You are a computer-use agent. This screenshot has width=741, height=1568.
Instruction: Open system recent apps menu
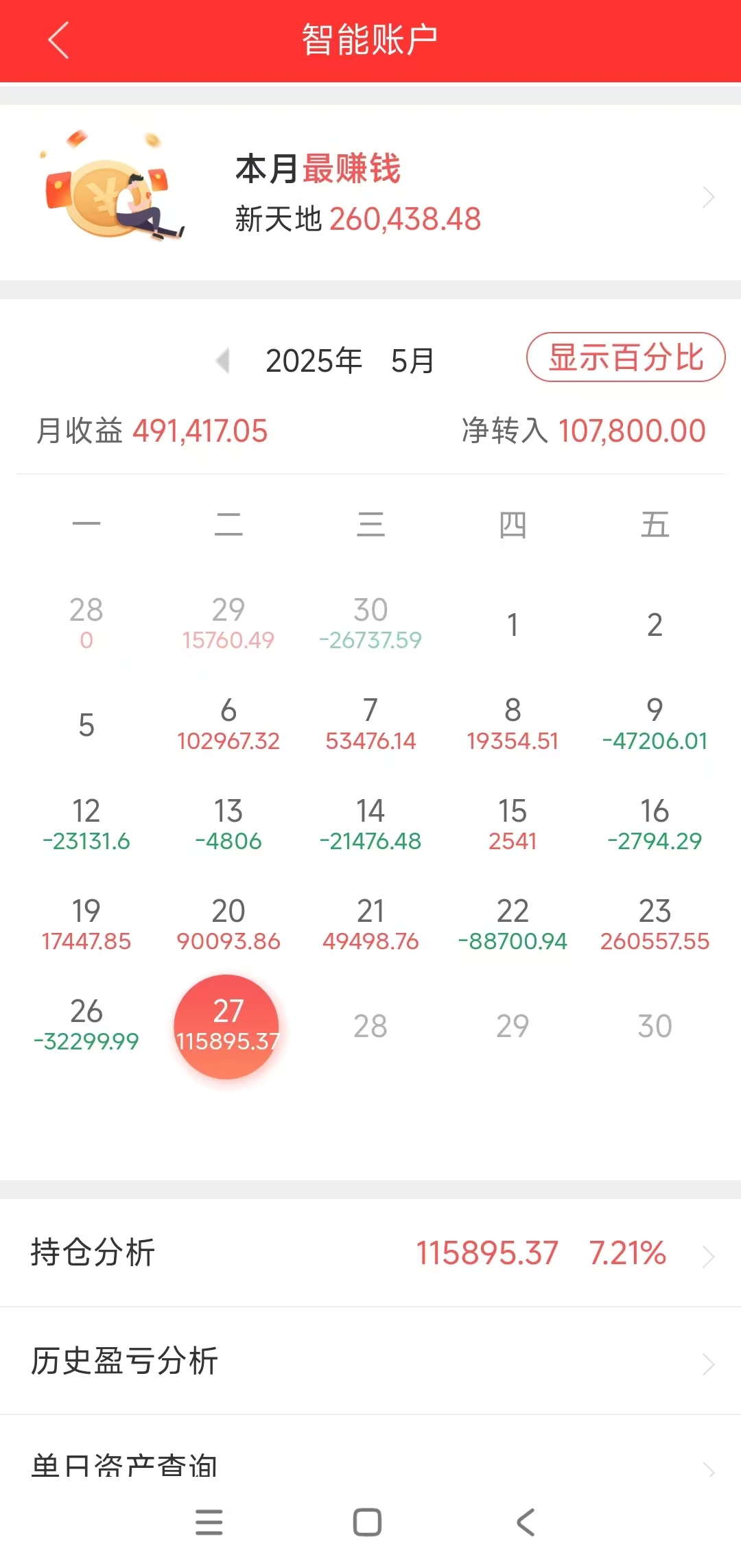tap(209, 1523)
